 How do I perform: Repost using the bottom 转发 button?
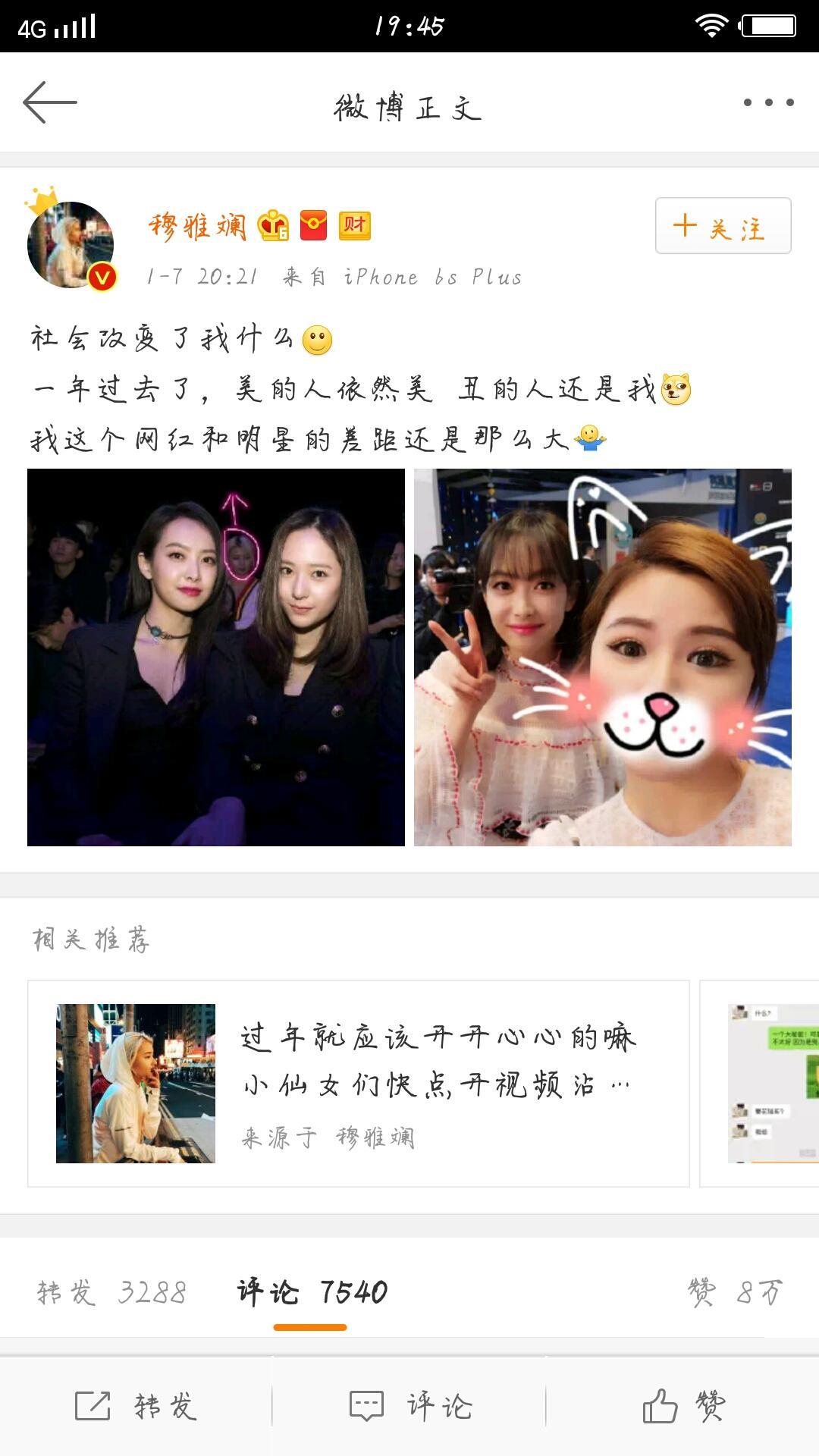[x=136, y=1407]
